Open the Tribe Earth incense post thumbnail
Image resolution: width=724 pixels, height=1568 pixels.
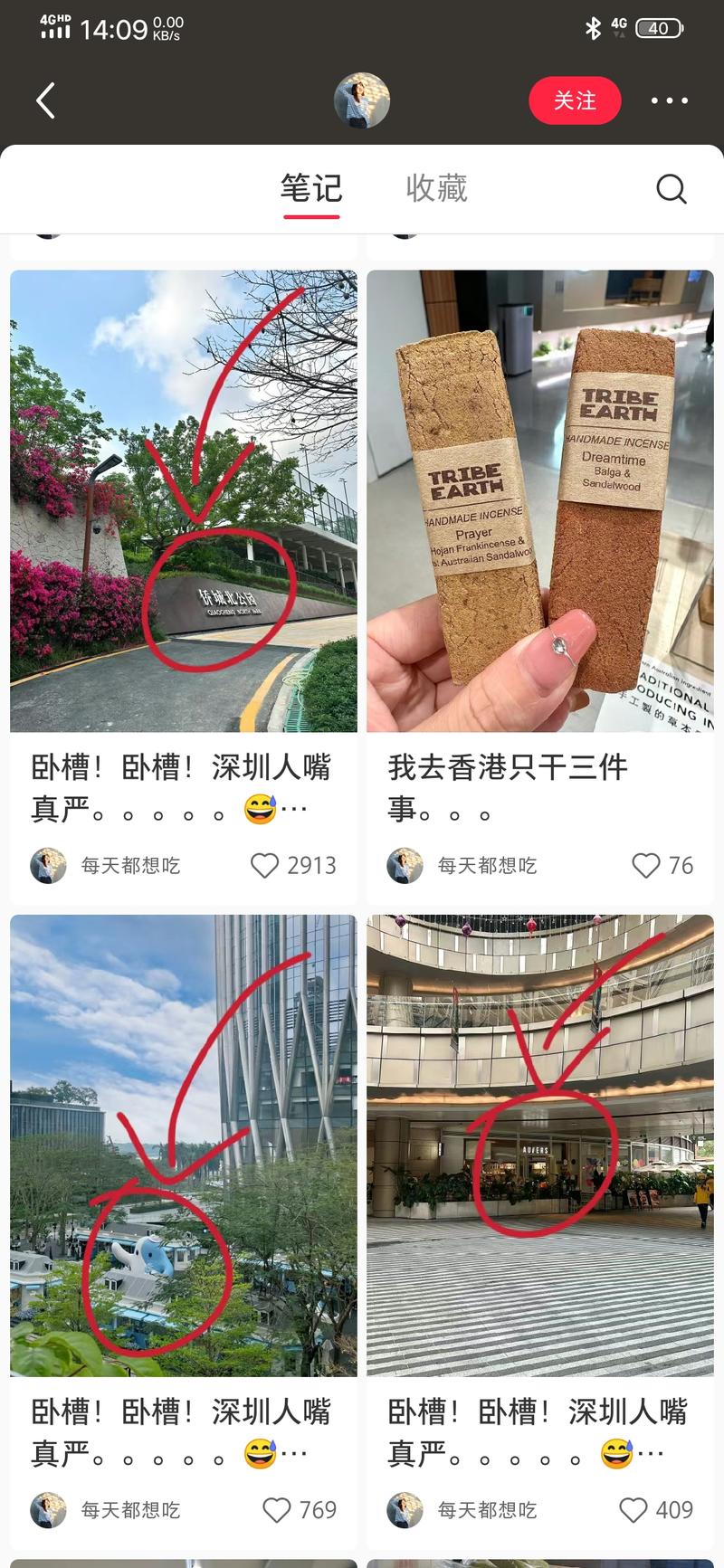click(x=540, y=500)
